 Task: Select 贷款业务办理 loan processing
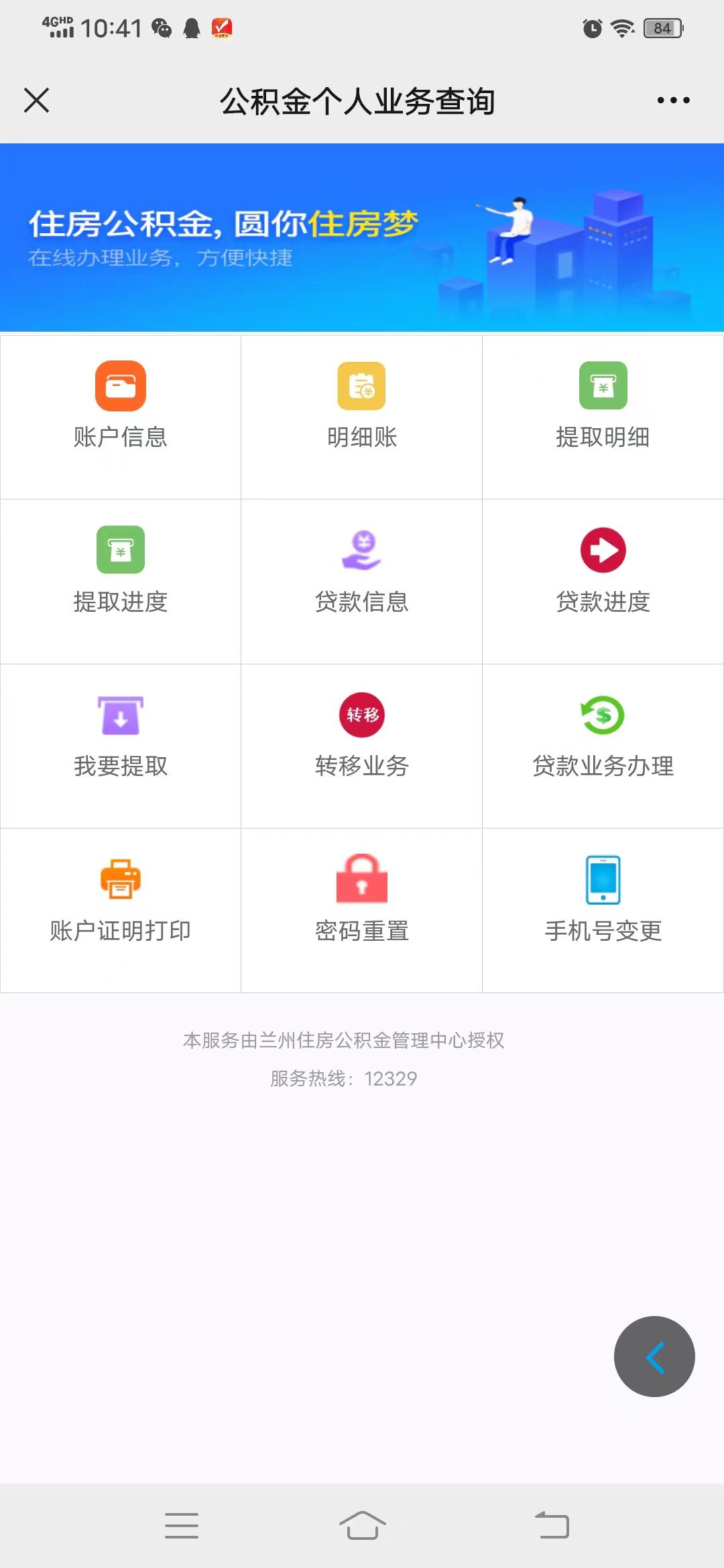coord(602,737)
